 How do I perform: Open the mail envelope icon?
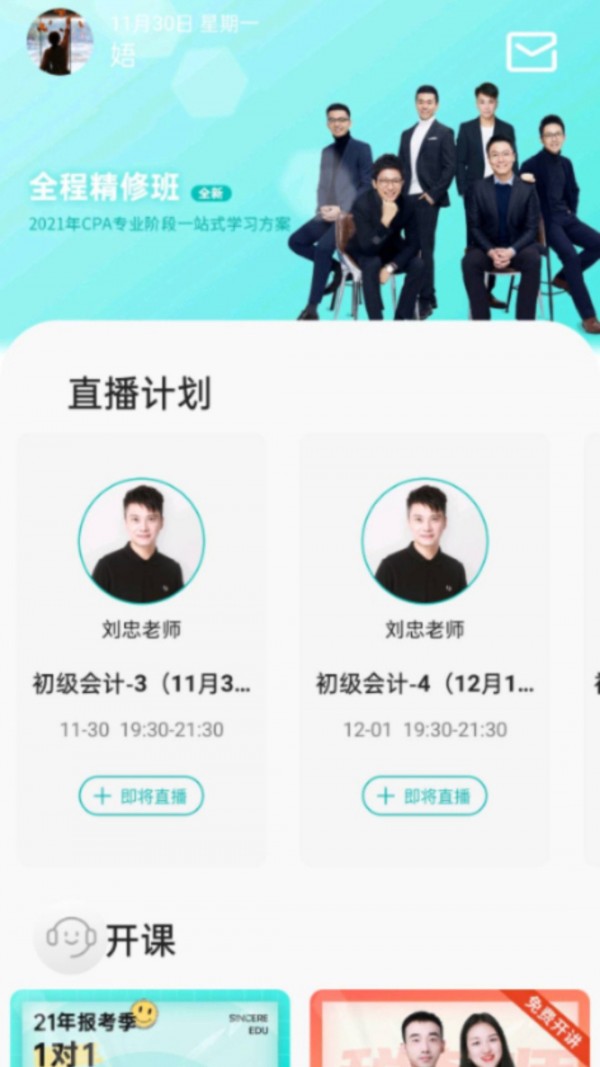tap(531, 52)
